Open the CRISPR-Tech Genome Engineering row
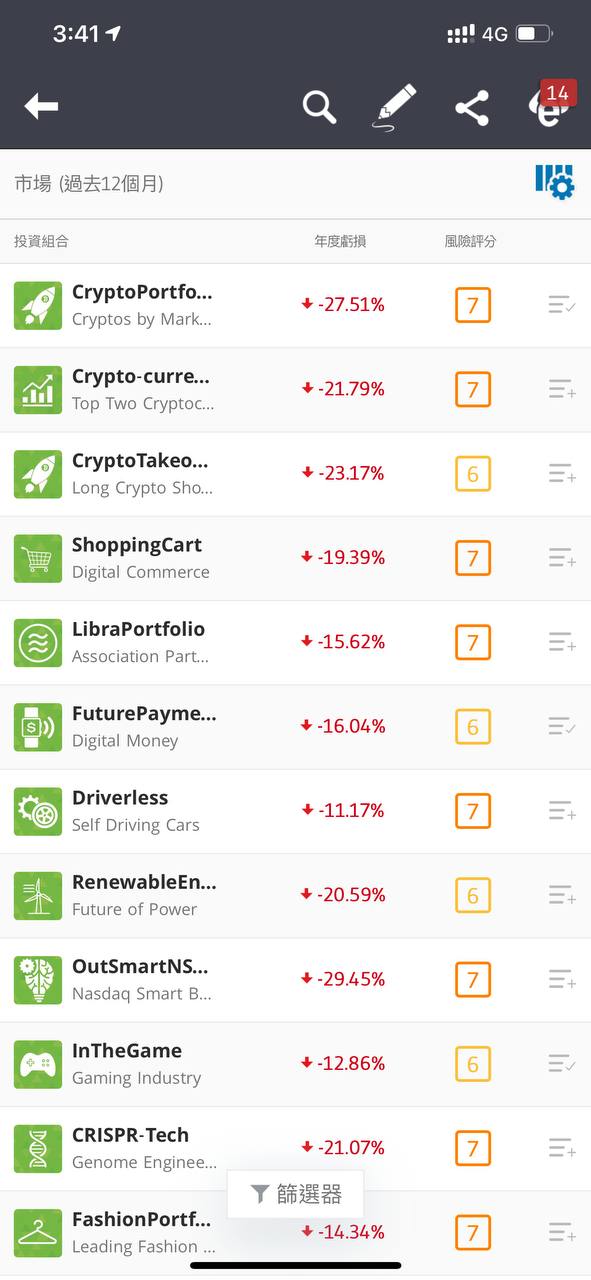Image resolution: width=591 pixels, height=1280 pixels. 295,1148
